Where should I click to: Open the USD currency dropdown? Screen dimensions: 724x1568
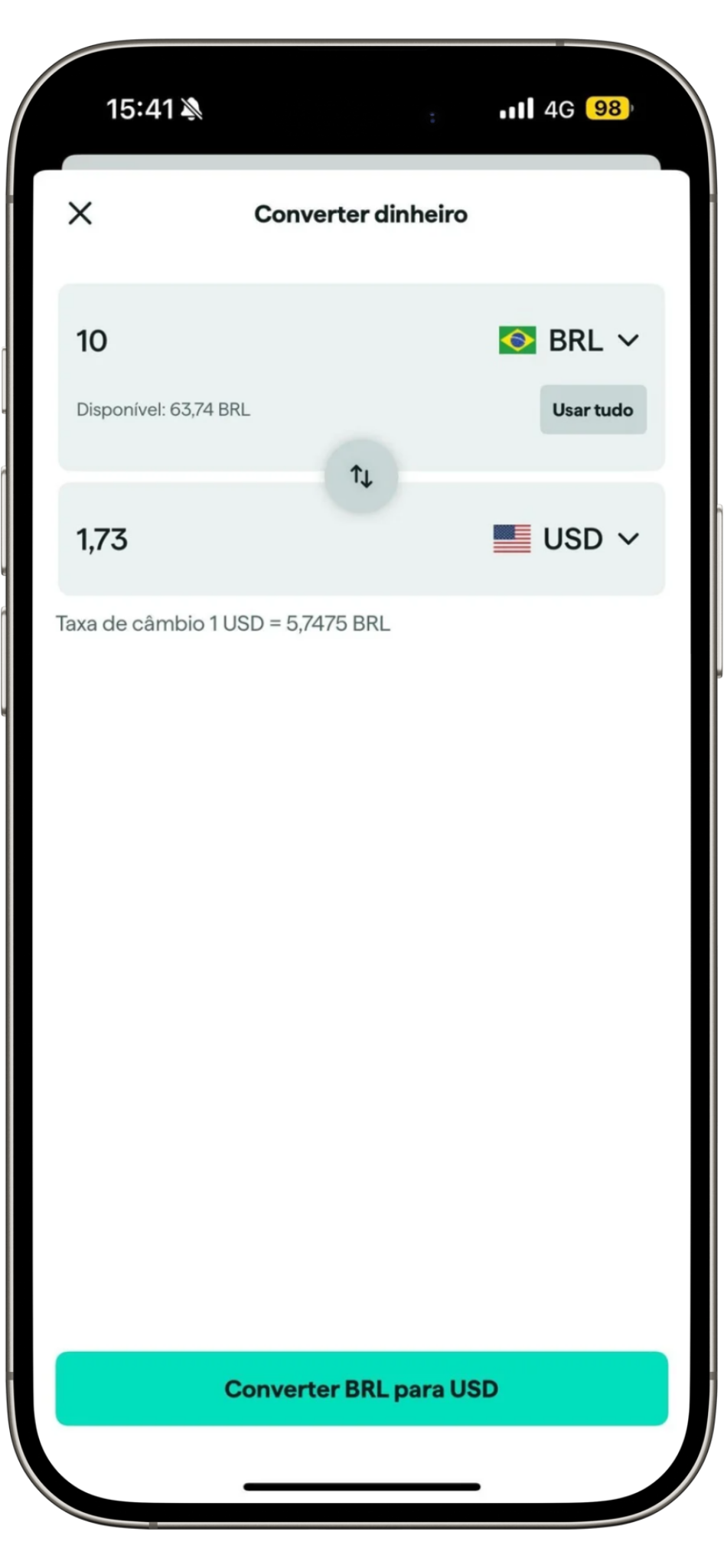pos(566,539)
